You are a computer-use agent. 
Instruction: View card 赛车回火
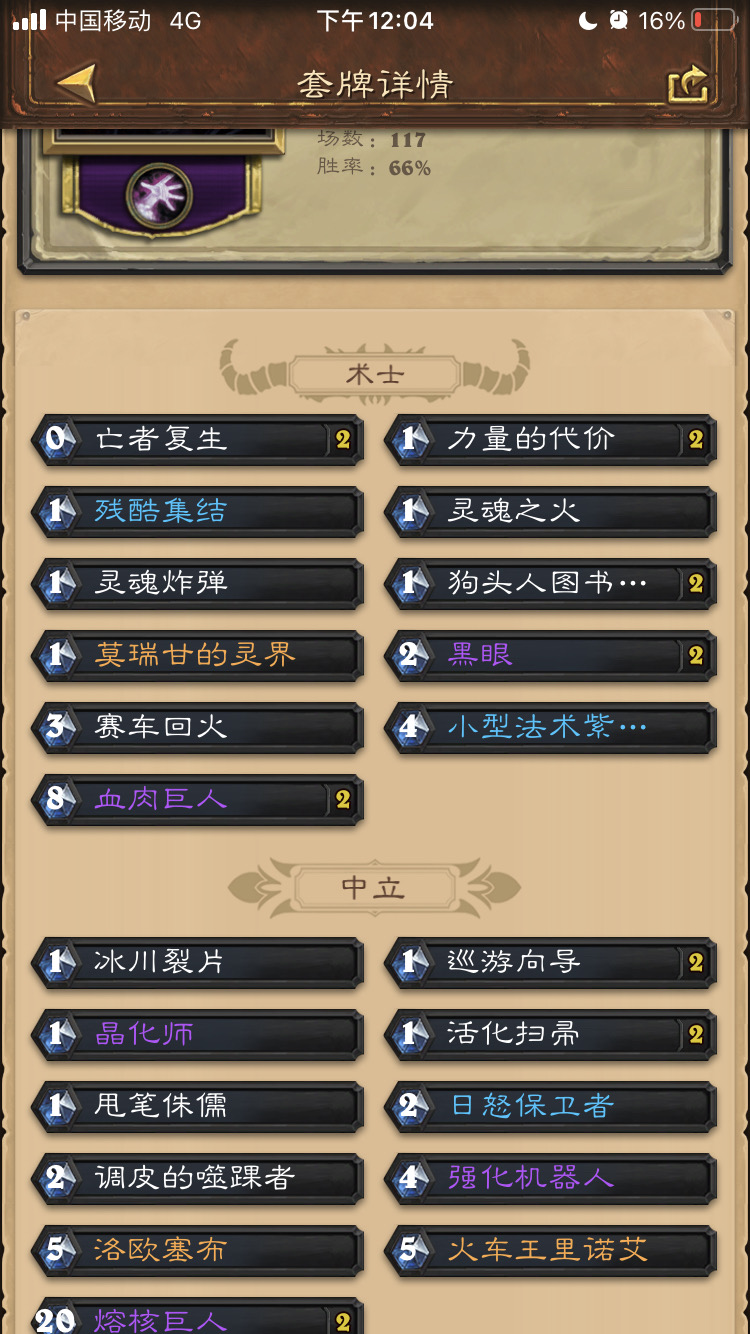point(197,728)
